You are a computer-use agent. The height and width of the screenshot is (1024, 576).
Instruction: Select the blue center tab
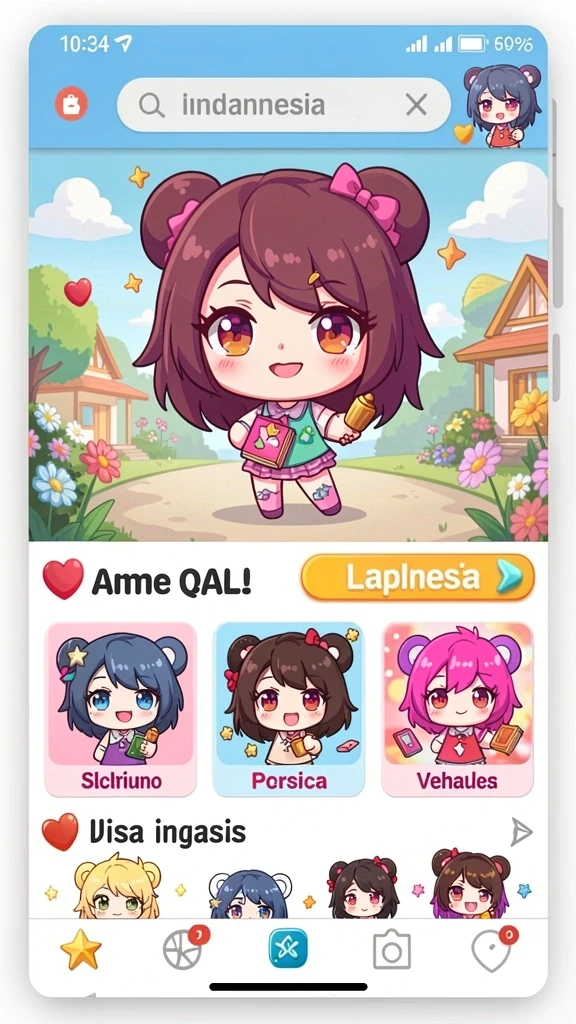tap(288, 949)
